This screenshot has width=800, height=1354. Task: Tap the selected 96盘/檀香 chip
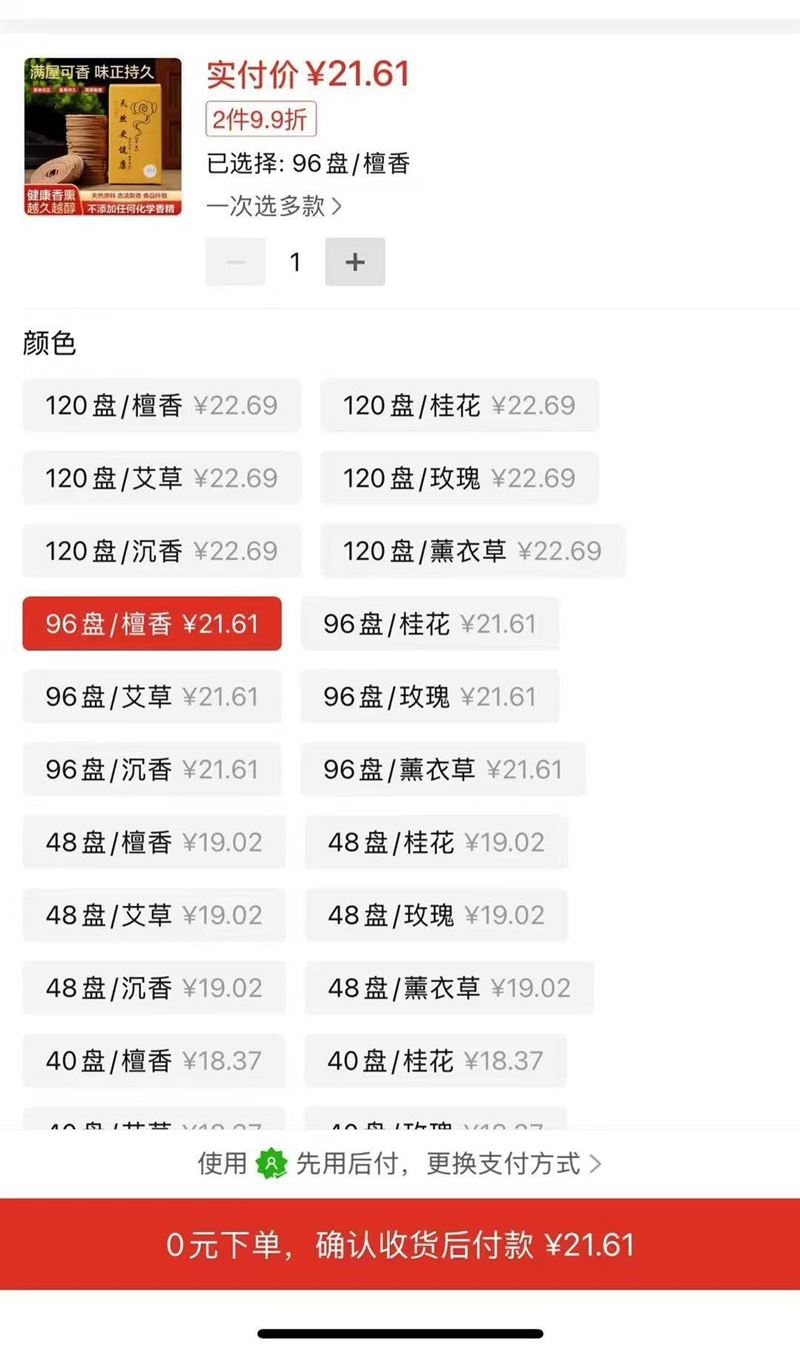pos(152,624)
